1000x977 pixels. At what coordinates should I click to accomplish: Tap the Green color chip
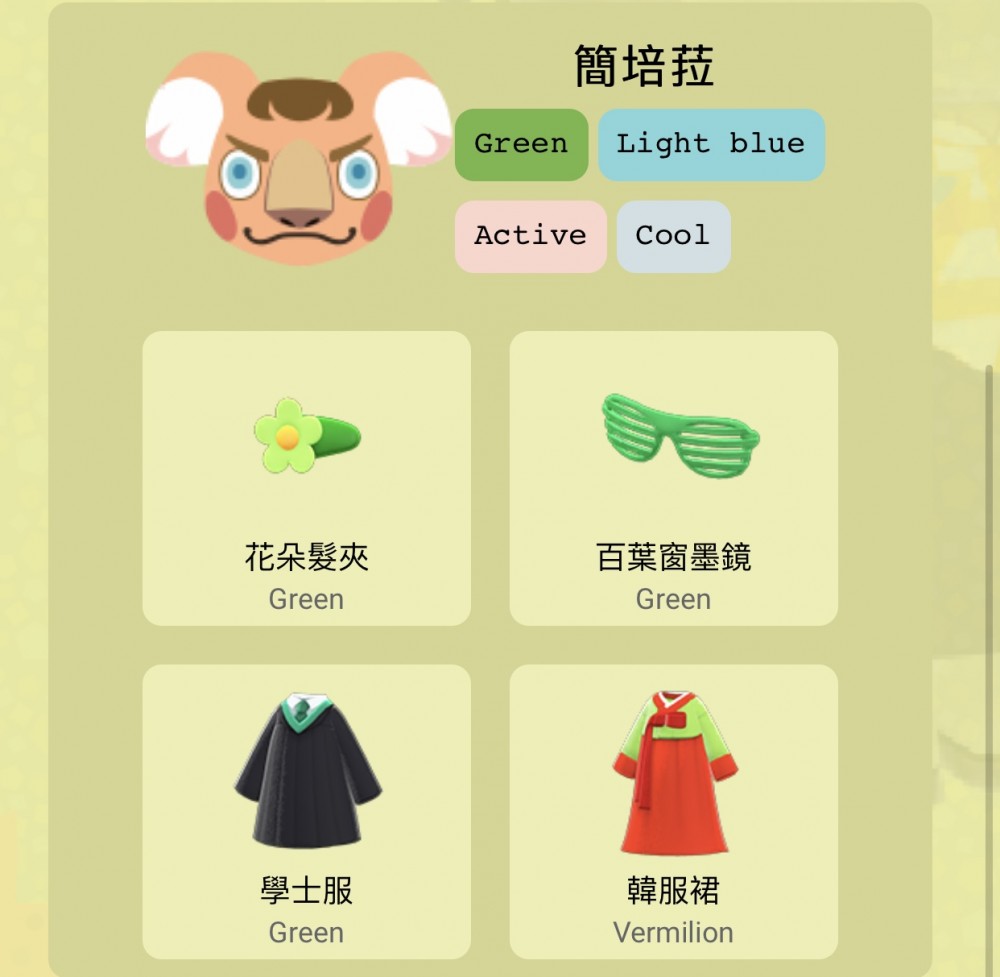pos(521,145)
